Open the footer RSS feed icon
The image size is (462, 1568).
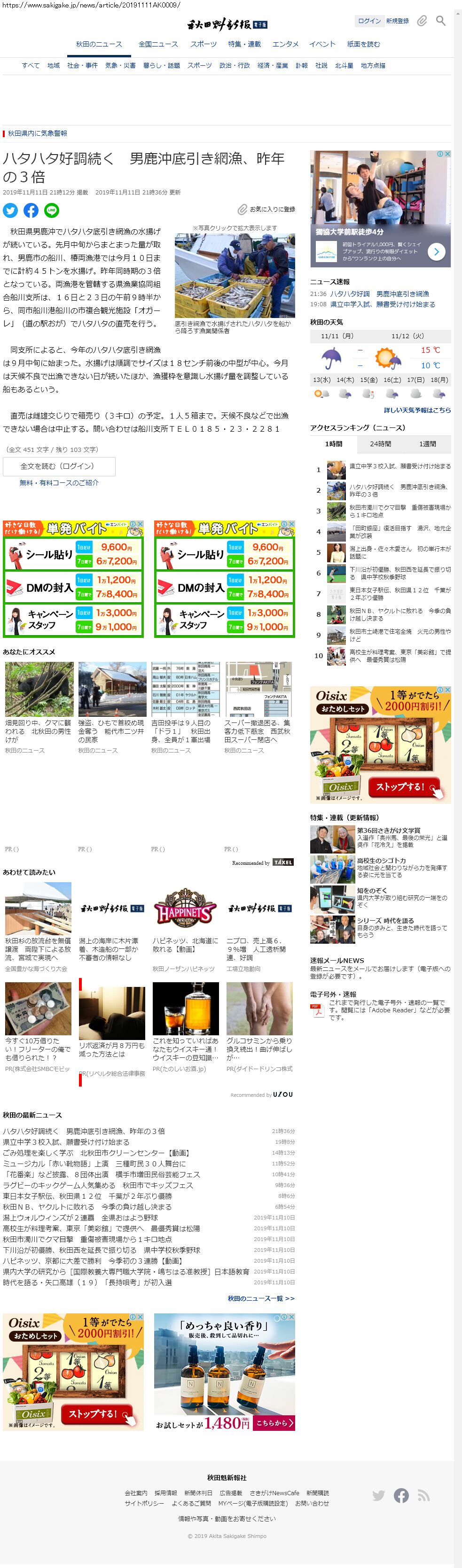click(423, 1496)
